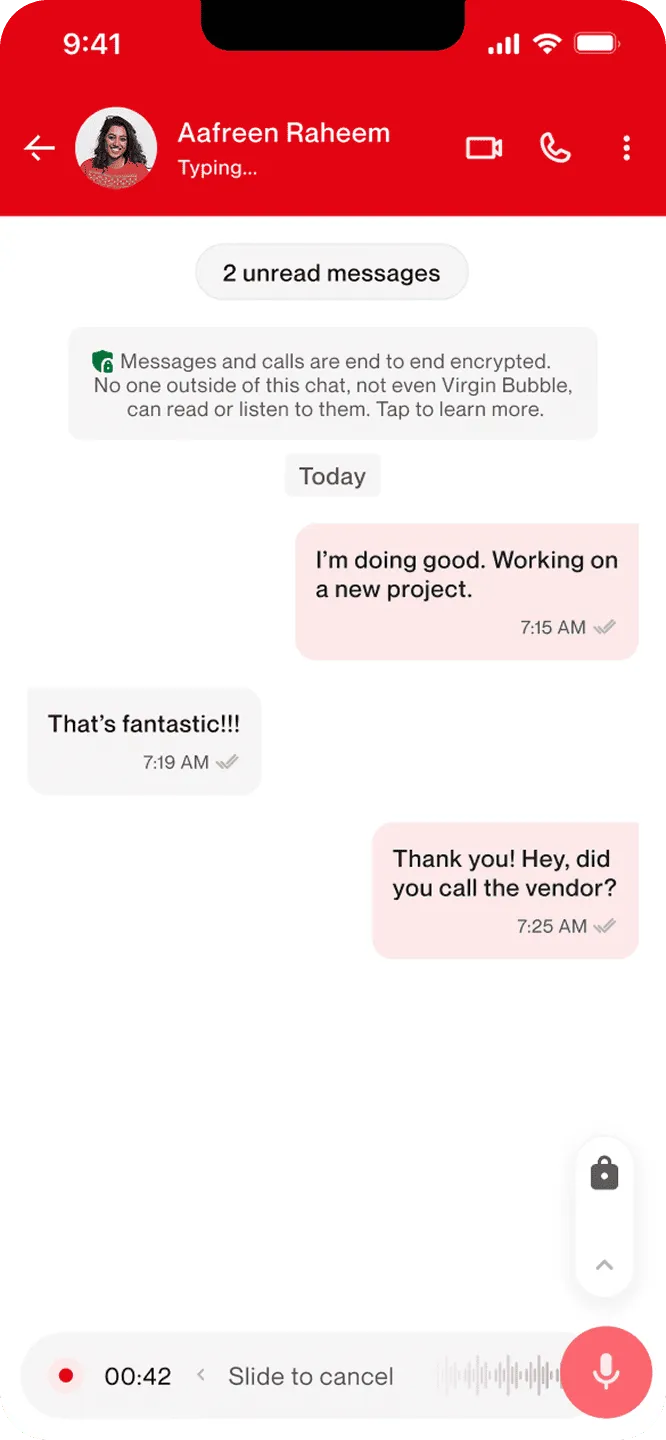The height and width of the screenshot is (1440, 666).
Task: Start a video call with Aafreen
Action: coord(484,149)
